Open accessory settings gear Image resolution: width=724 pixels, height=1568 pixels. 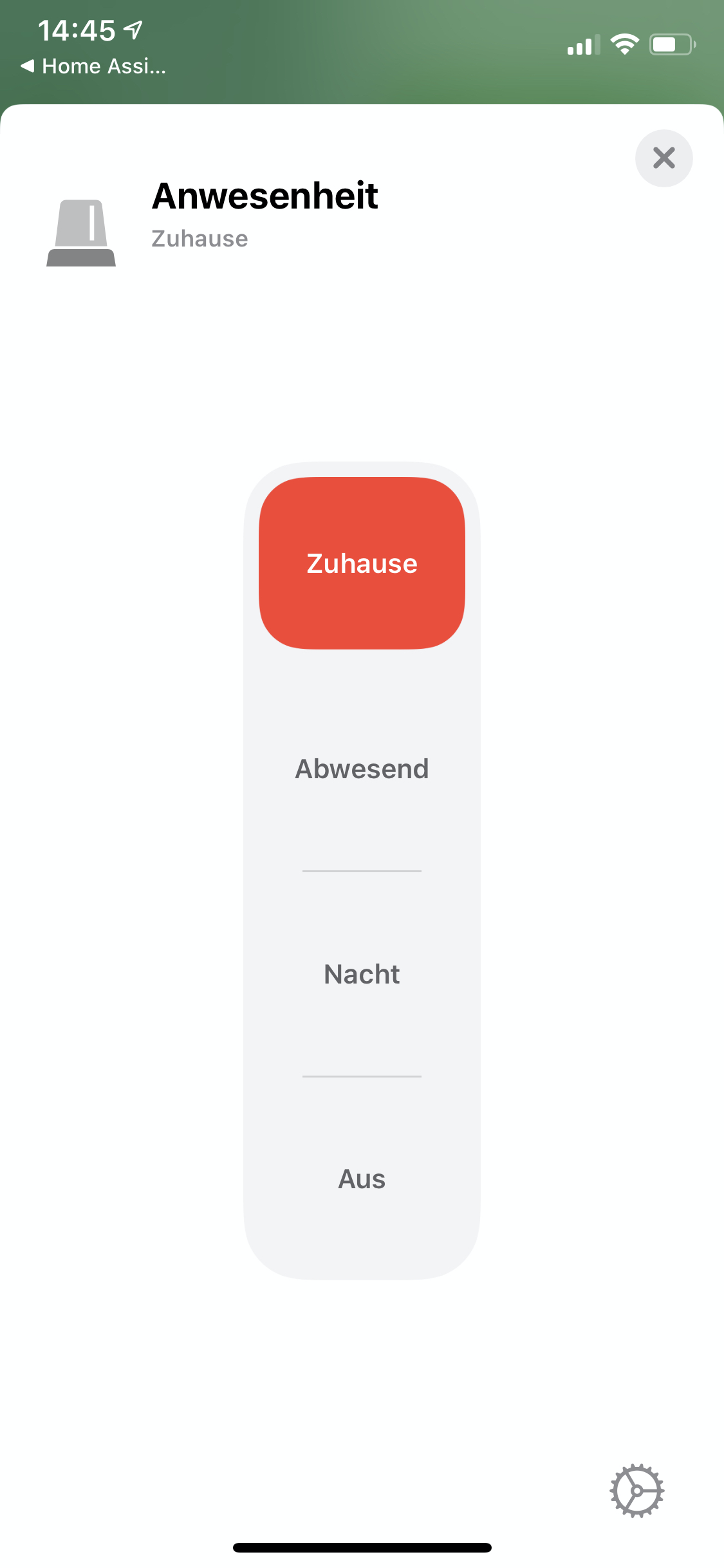(x=636, y=1490)
